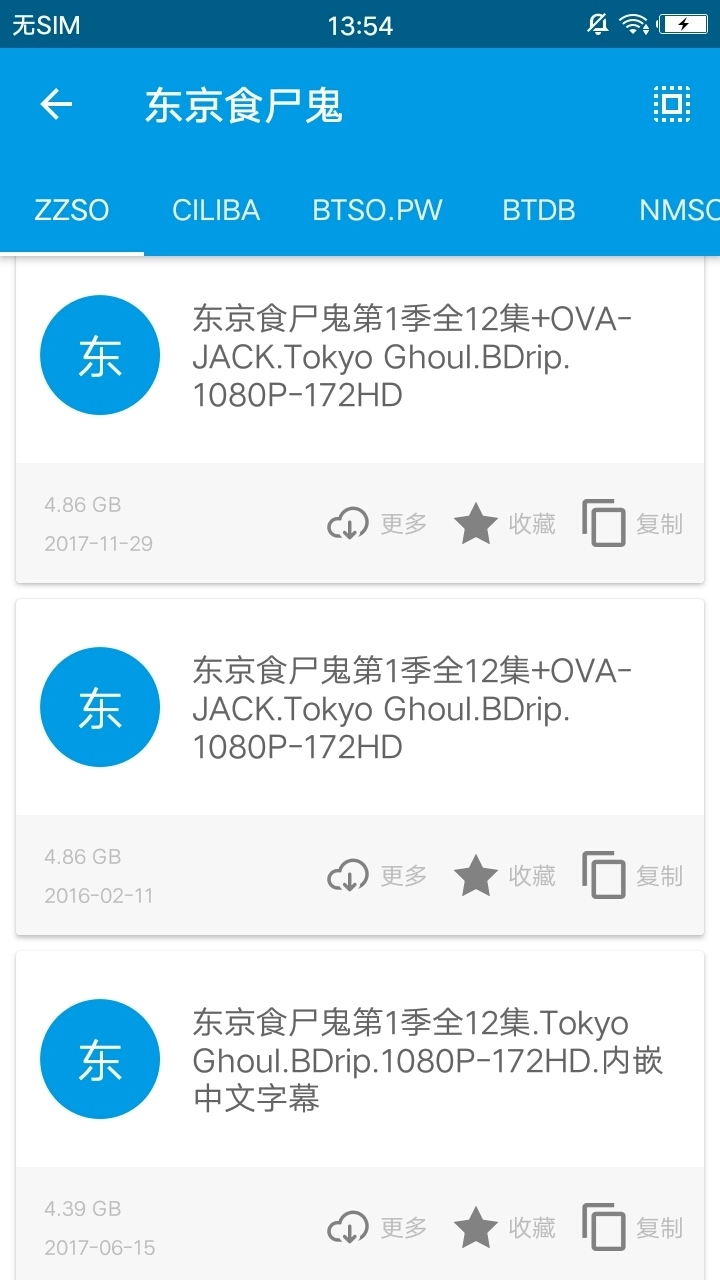This screenshot has height=1280, width=720.
Task: Tap the star icon on the second result
Action: click(476, 874)
